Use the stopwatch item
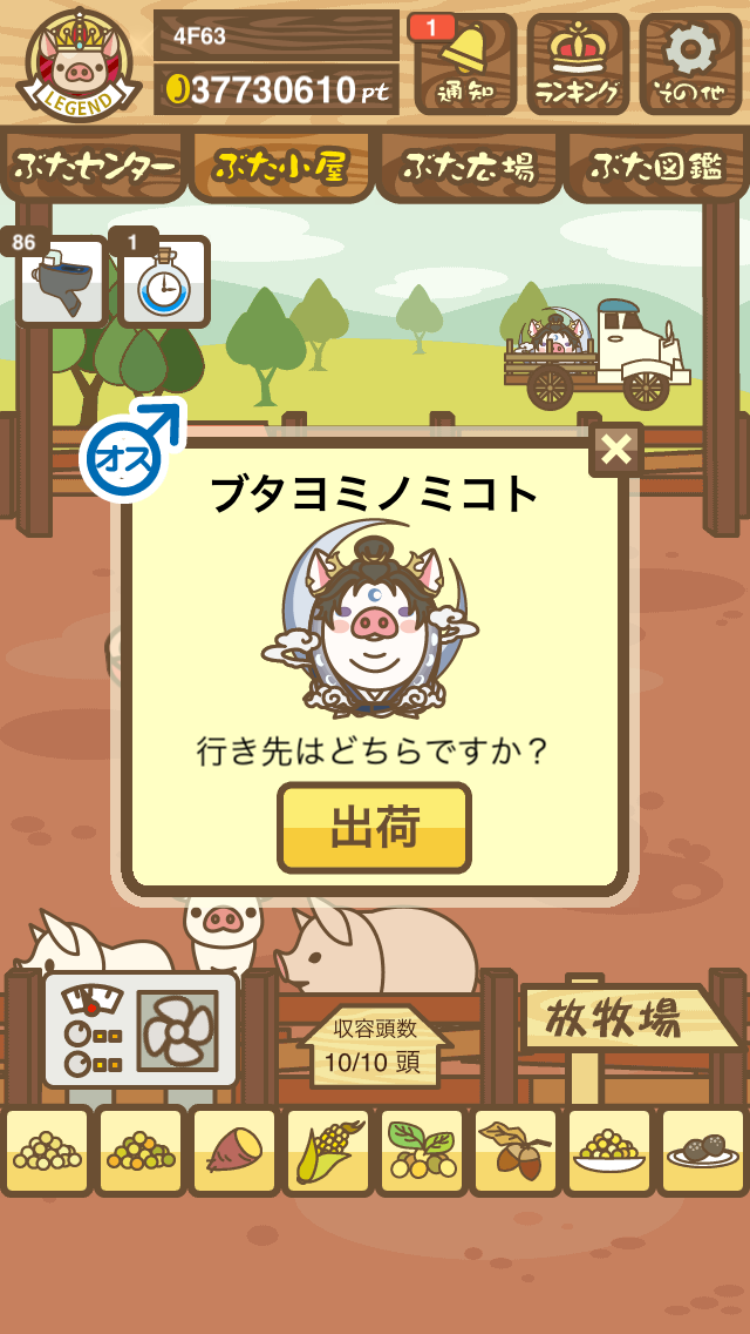 [x=164, y=282]
